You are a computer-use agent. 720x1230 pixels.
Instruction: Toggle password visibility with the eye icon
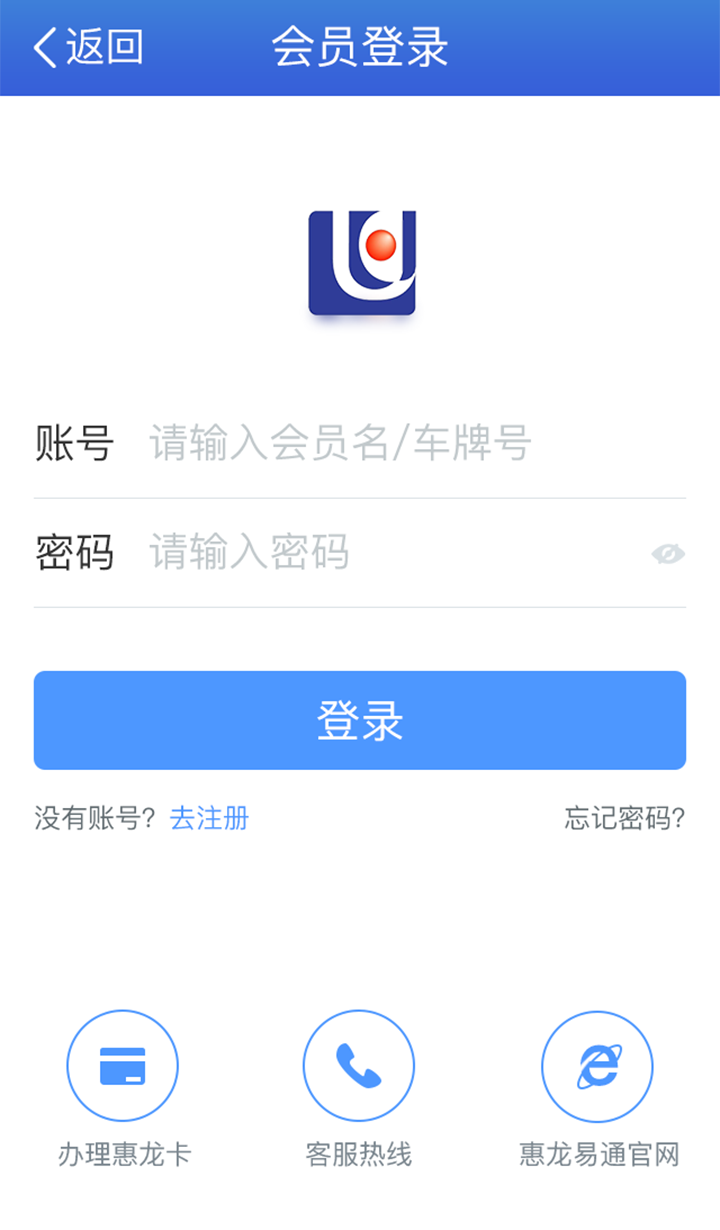pyautogui.click(x=668, y=553)
